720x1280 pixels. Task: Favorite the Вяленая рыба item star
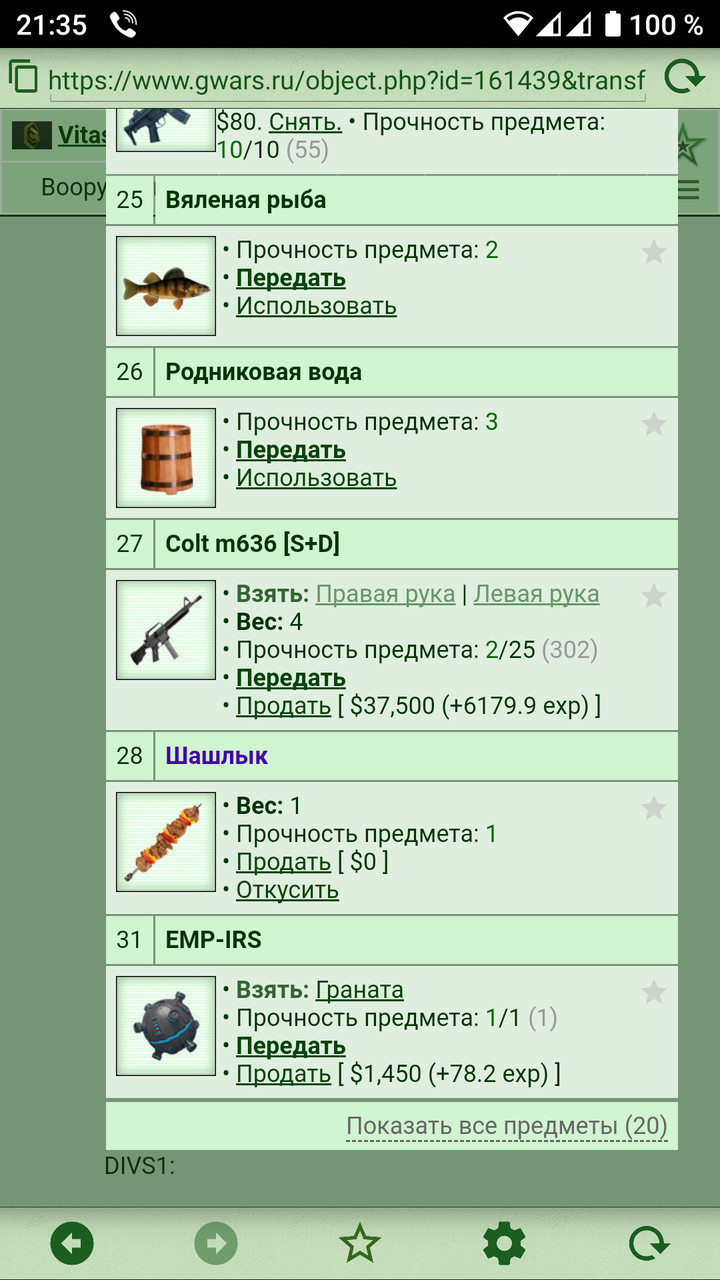tap(654, 252)
